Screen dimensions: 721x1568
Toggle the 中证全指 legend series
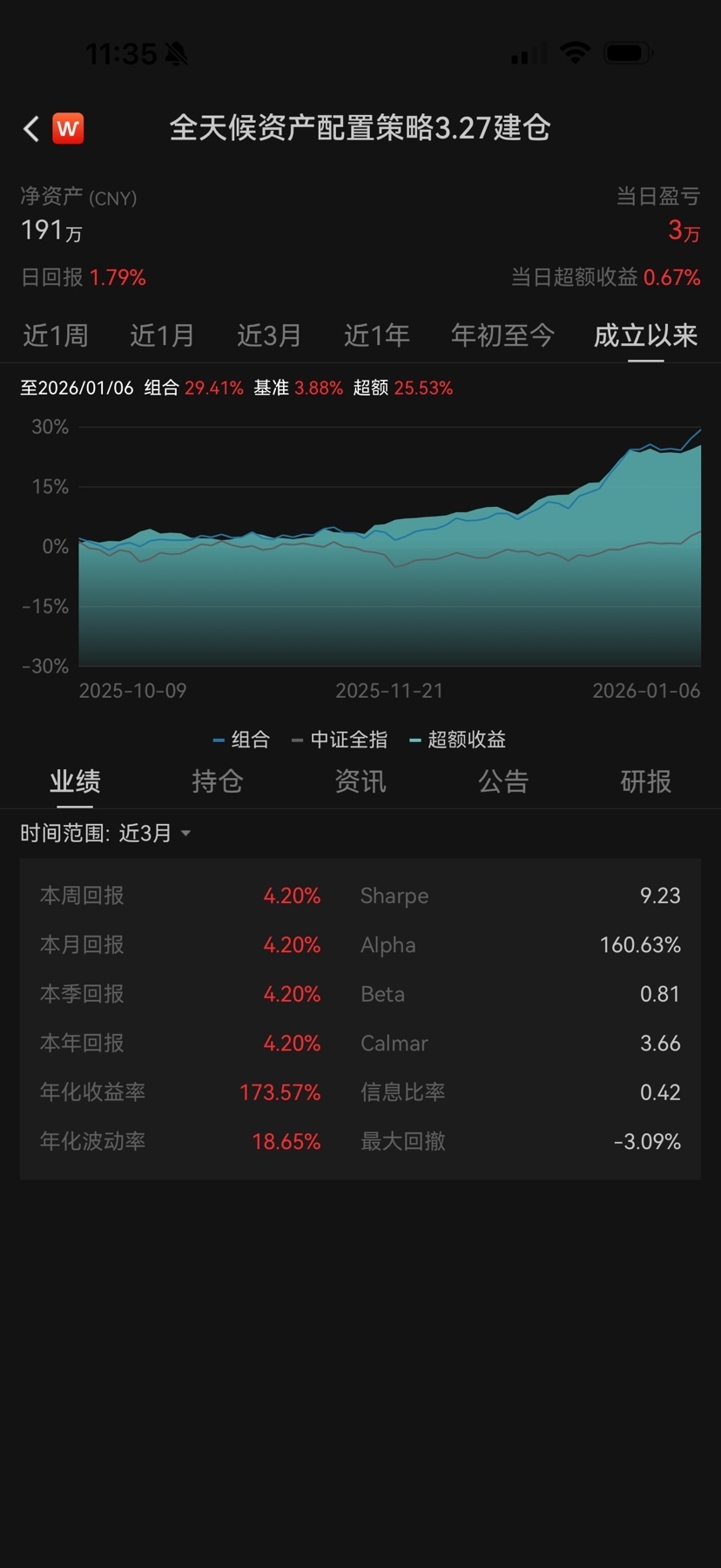pos(340,740)
